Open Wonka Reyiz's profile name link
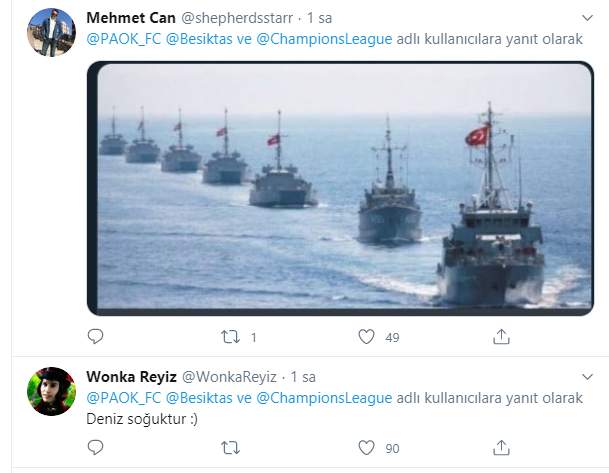The width and height of the screenshot is (609, 473). pyautogui.click(x=131, y=377)
